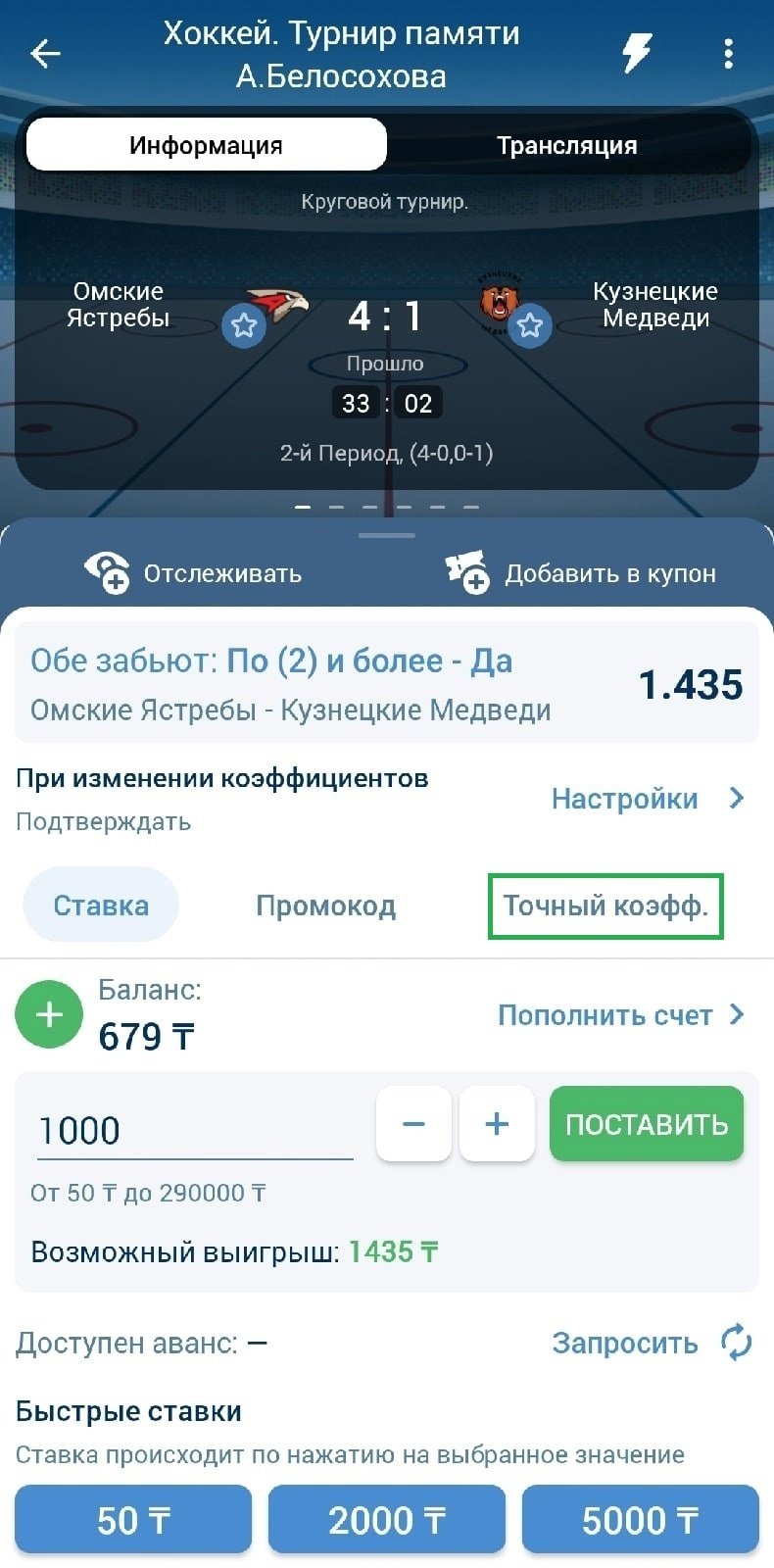This screenshot has width=774, height=1568.
Task: Increase the bet amount with plus
Action: (x=497, y=1124)
